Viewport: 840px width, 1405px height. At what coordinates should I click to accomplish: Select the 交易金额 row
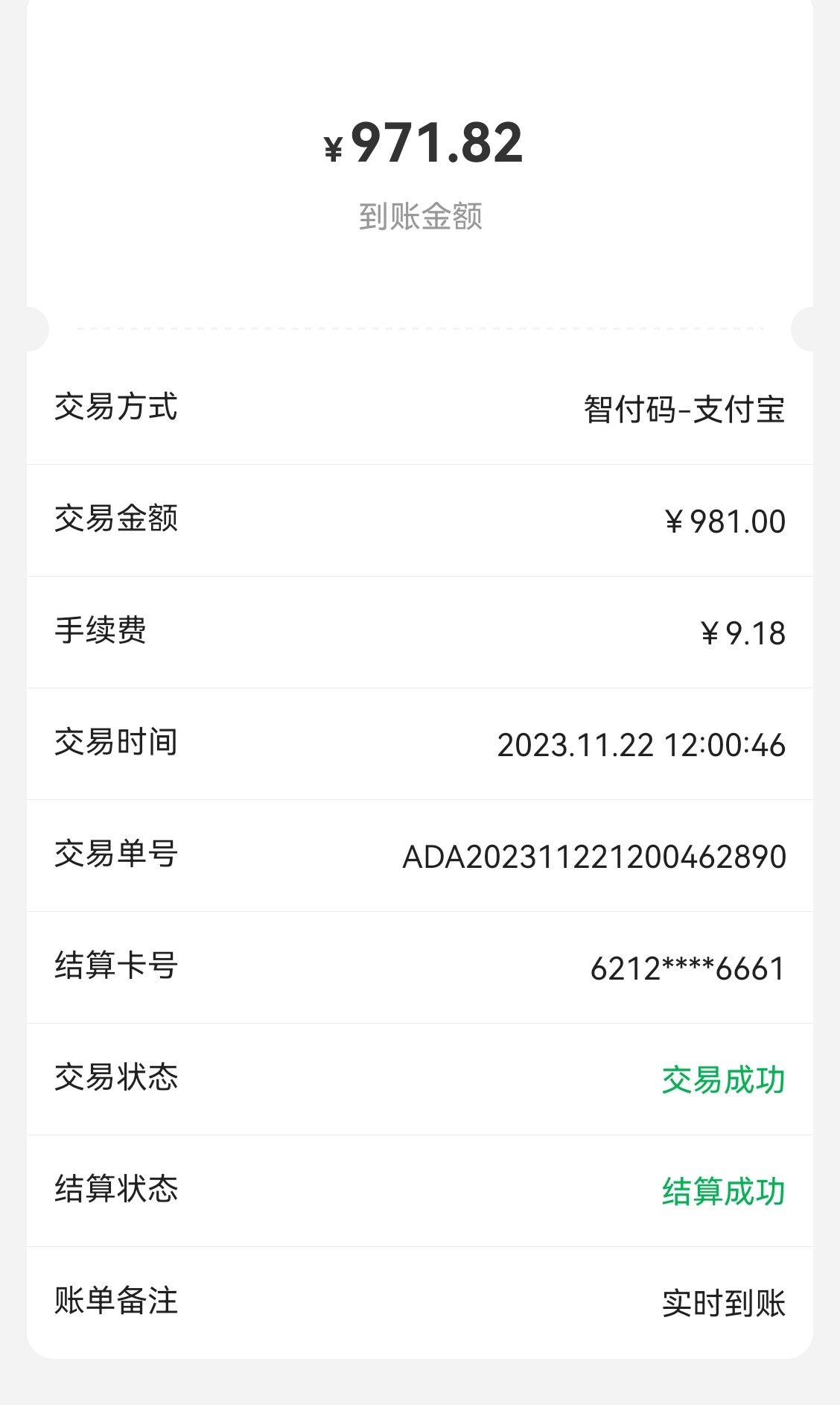[115, 520]
